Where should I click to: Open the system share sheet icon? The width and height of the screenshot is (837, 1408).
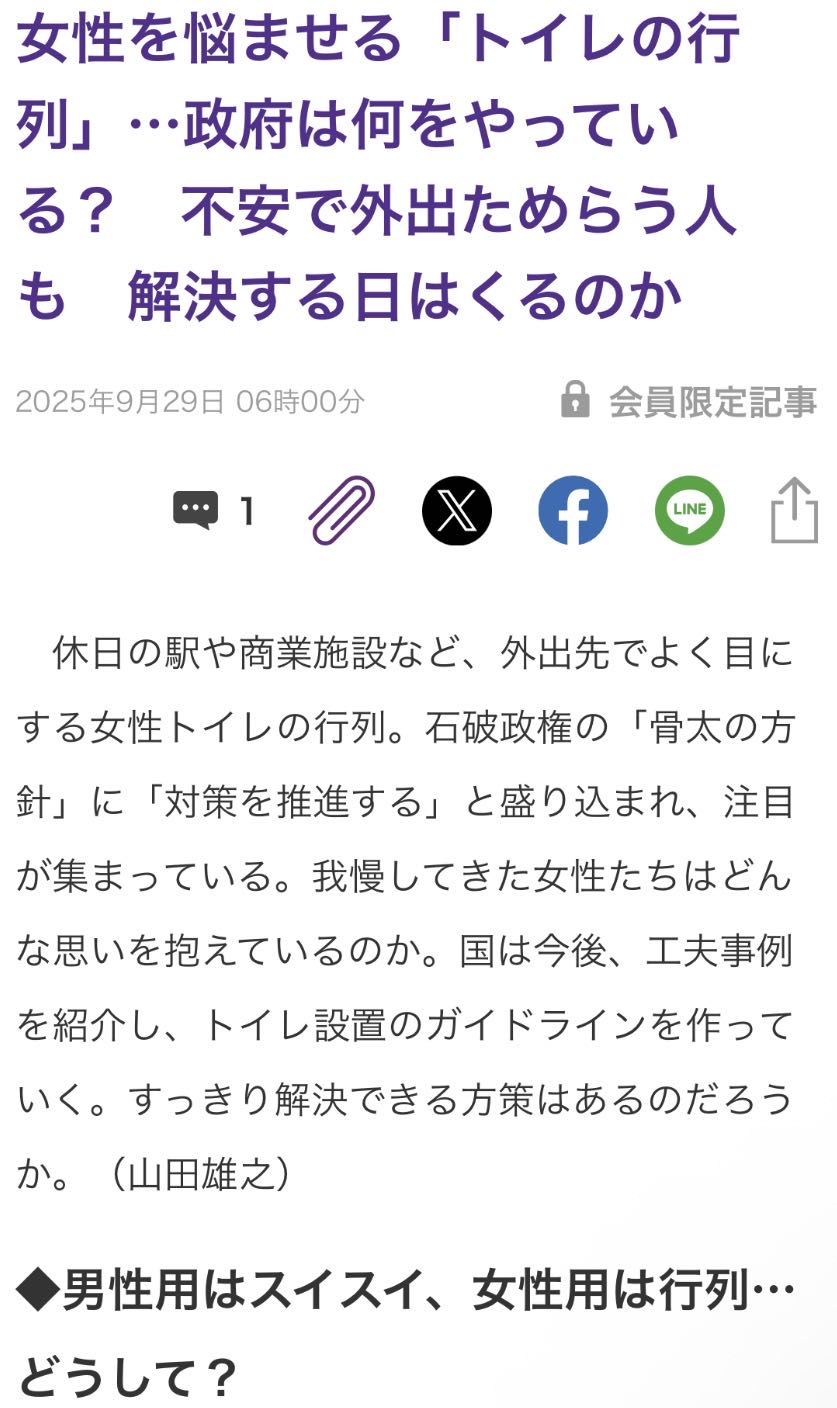[794, 510]
